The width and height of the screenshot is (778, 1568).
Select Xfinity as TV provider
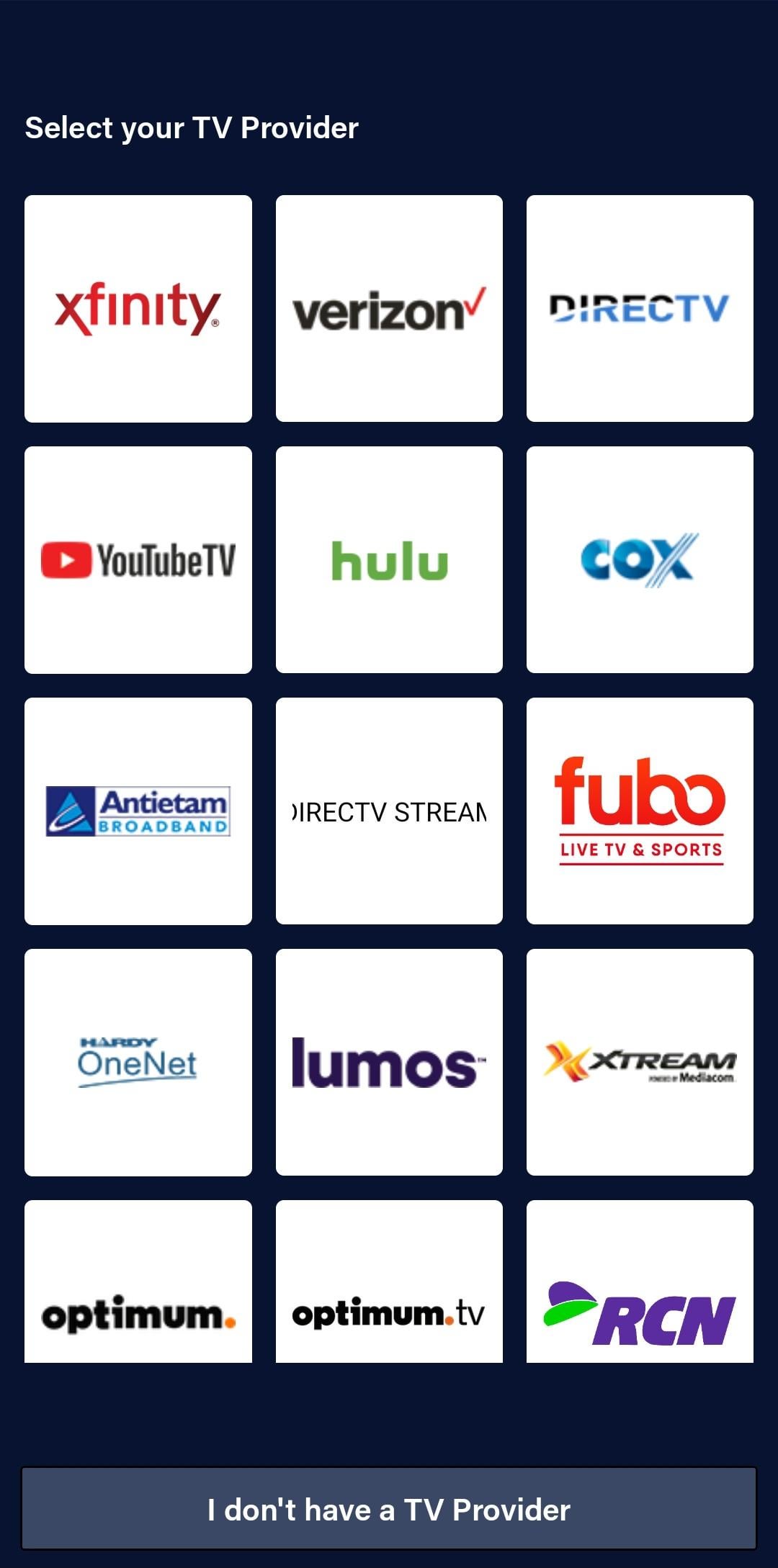[x=138, y=308]
